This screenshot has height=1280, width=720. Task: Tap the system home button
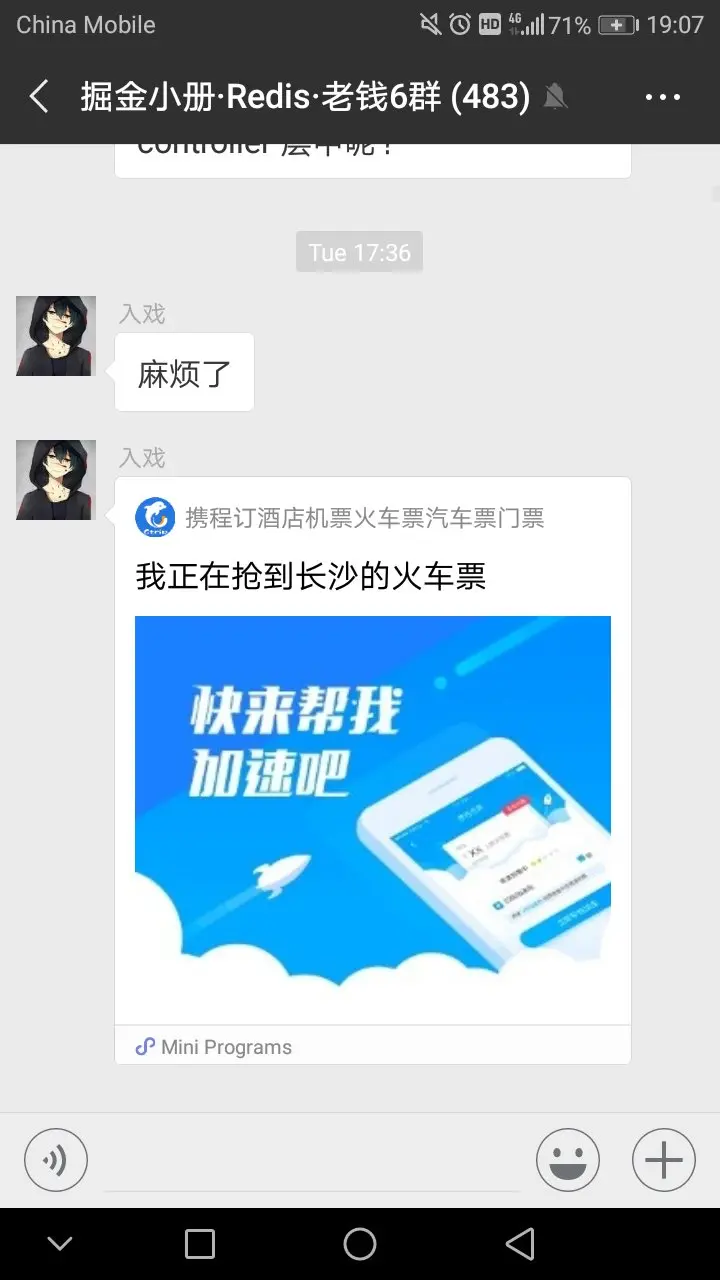360,1244
